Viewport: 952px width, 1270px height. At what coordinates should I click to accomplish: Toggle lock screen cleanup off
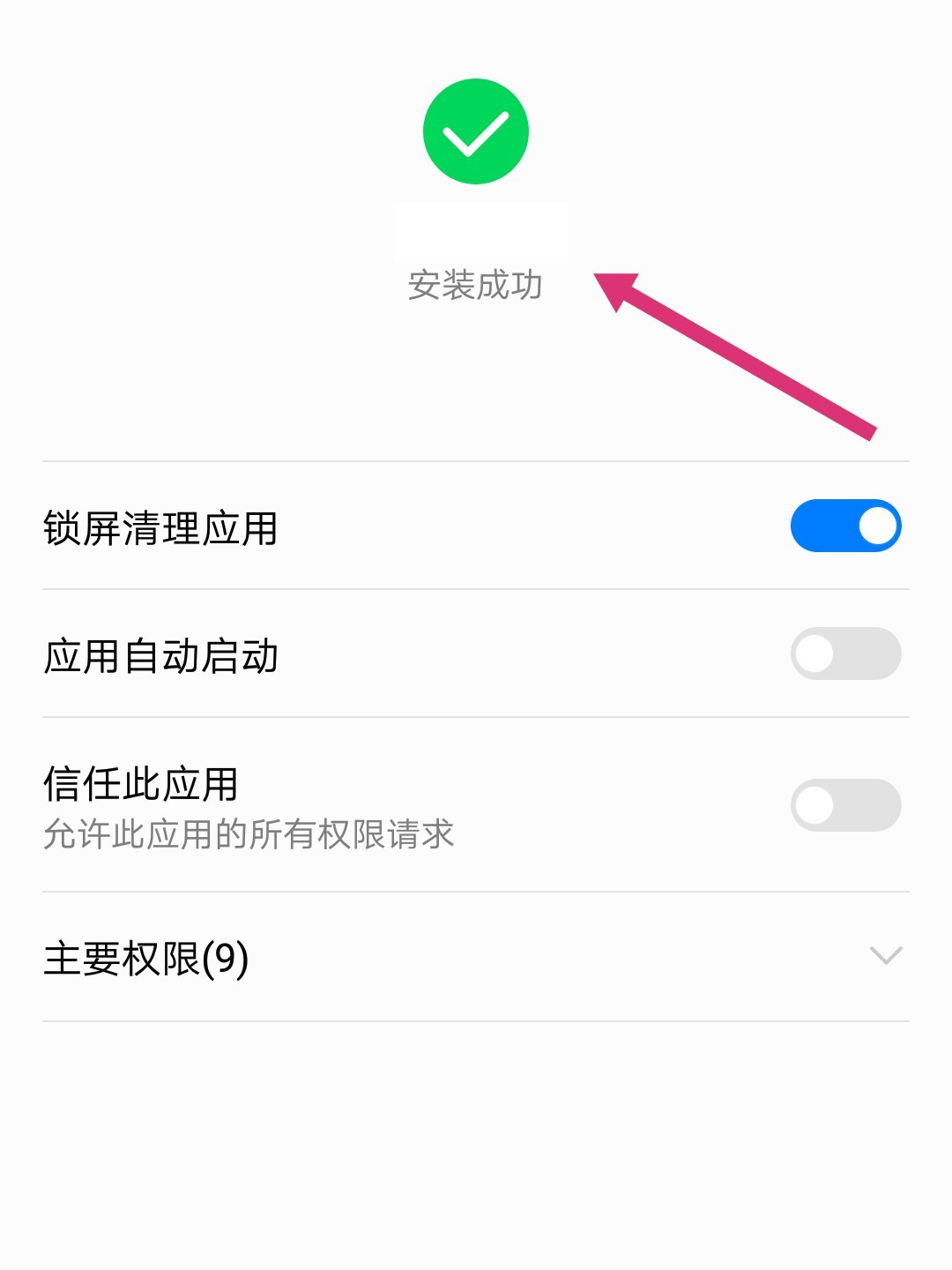tap(844, 524)
